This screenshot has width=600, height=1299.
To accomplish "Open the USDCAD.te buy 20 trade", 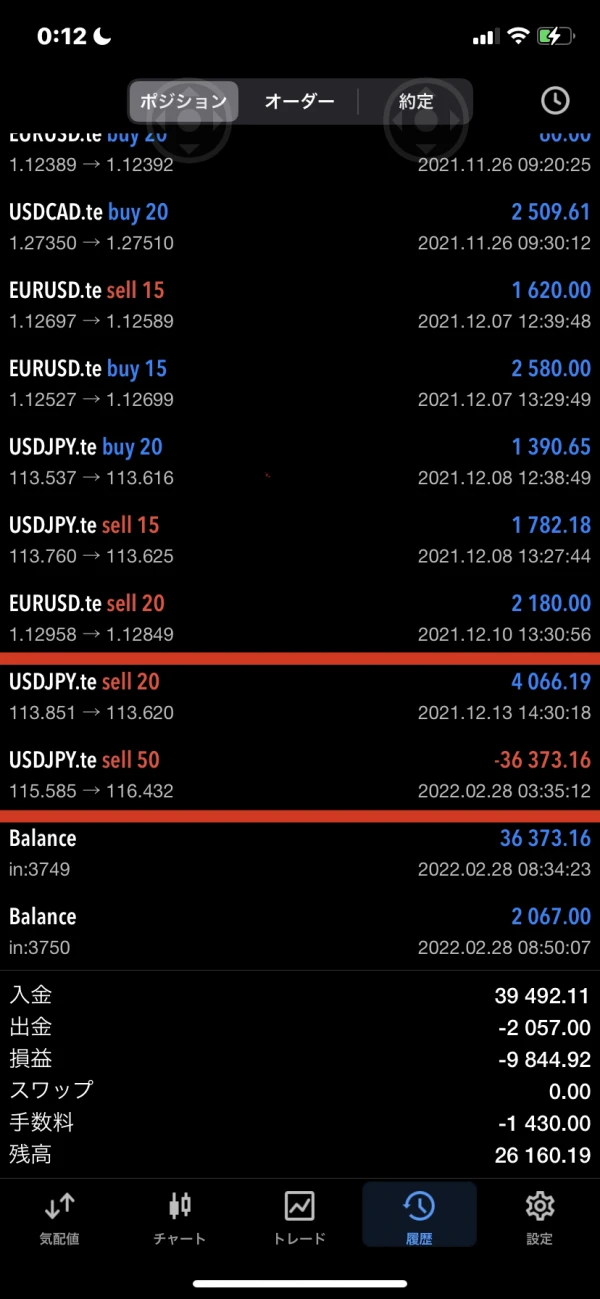I will click(x=300, y=226).
